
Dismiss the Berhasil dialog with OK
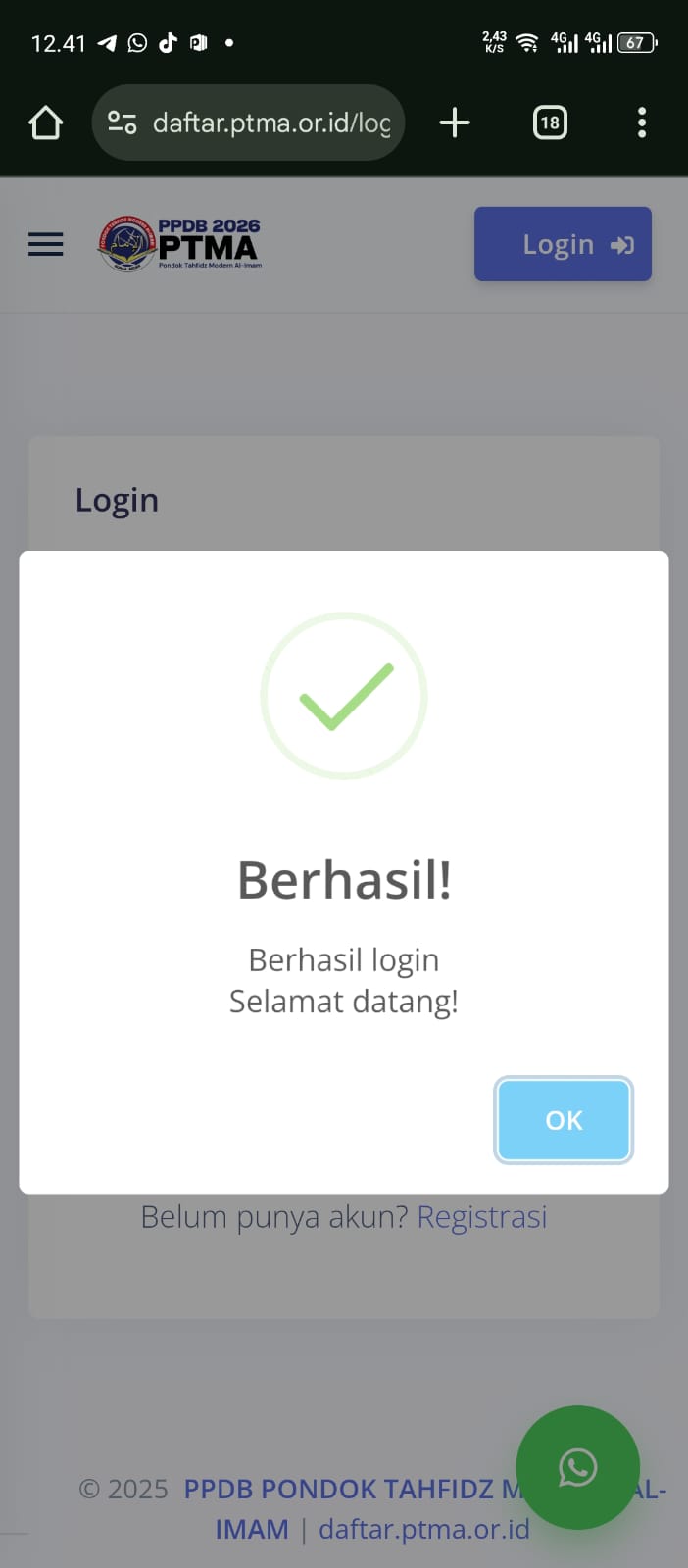(x=564, y=1120)
